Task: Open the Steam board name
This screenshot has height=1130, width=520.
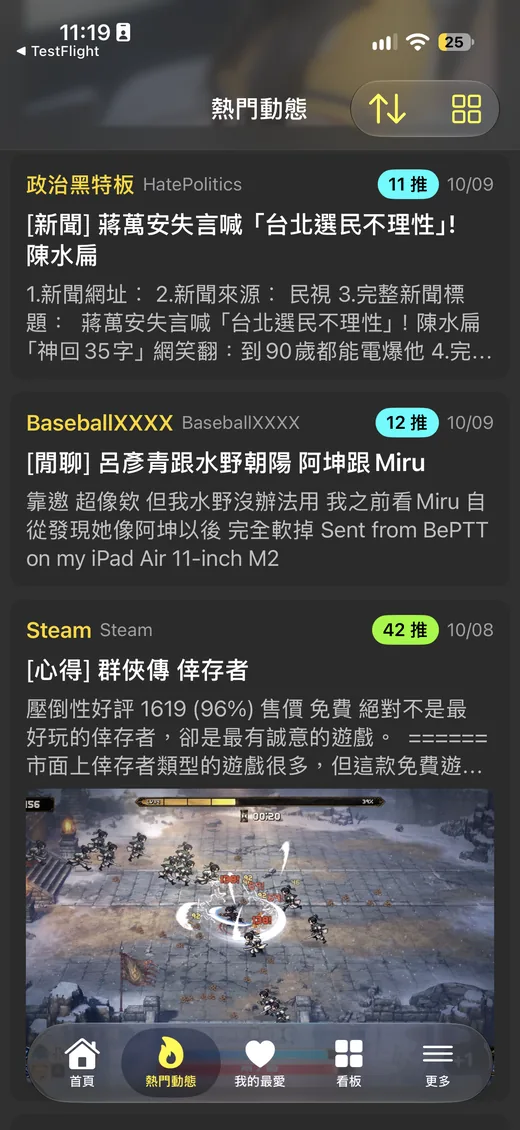Action: click(x=58, y=631)
